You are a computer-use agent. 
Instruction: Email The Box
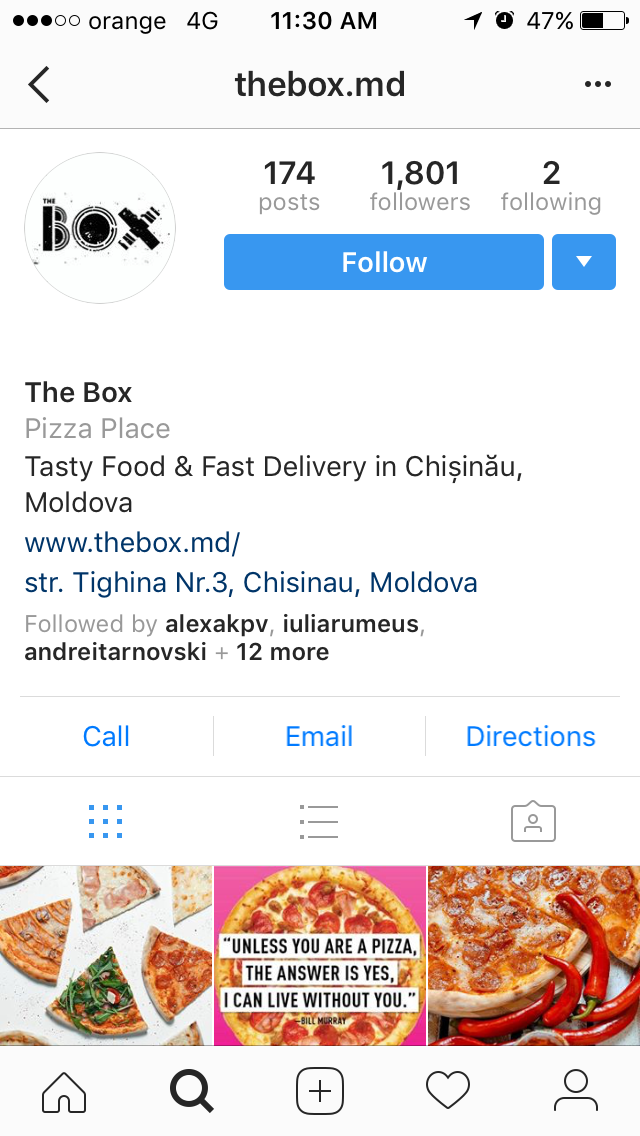pyautogui.click(x=319, y=736)
